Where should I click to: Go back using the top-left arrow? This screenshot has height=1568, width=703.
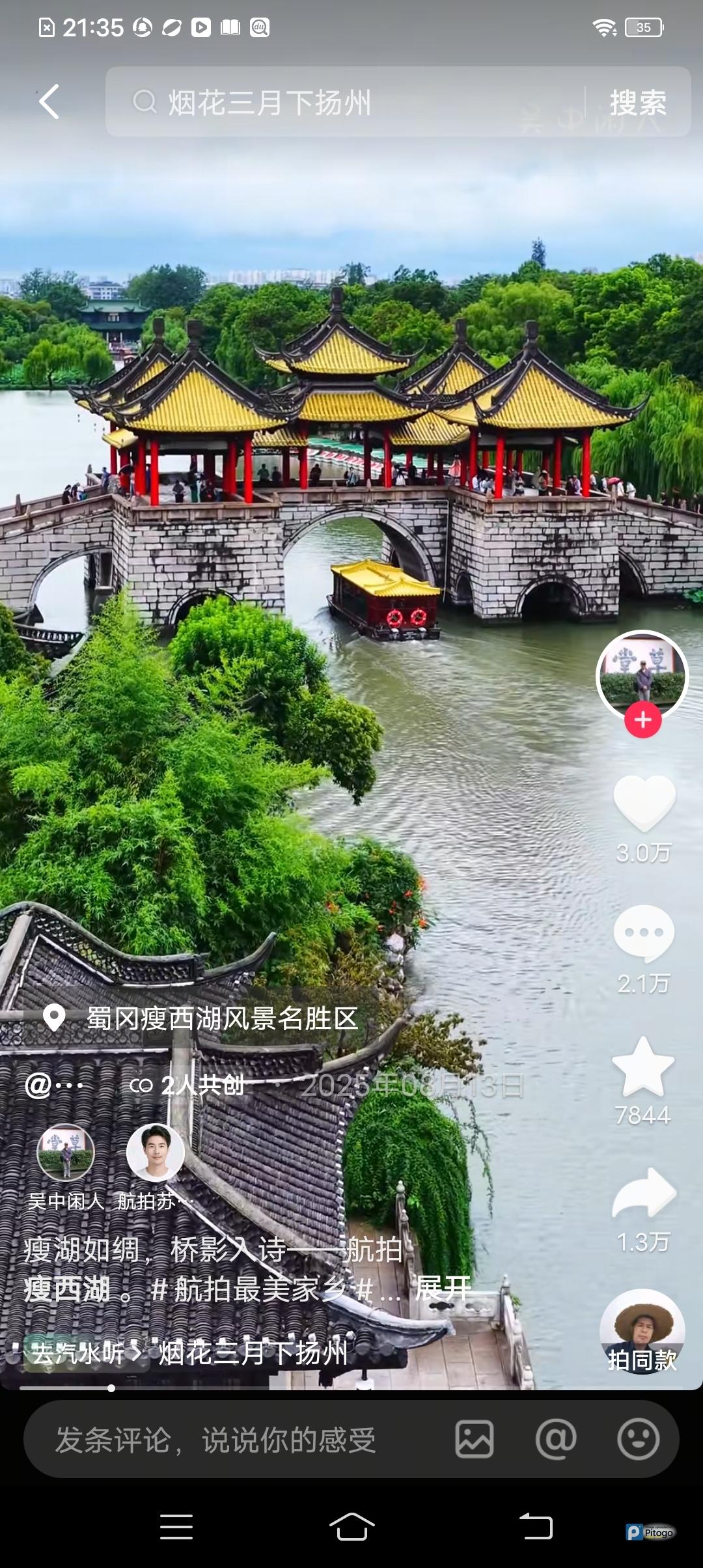[x=49, y=102]
